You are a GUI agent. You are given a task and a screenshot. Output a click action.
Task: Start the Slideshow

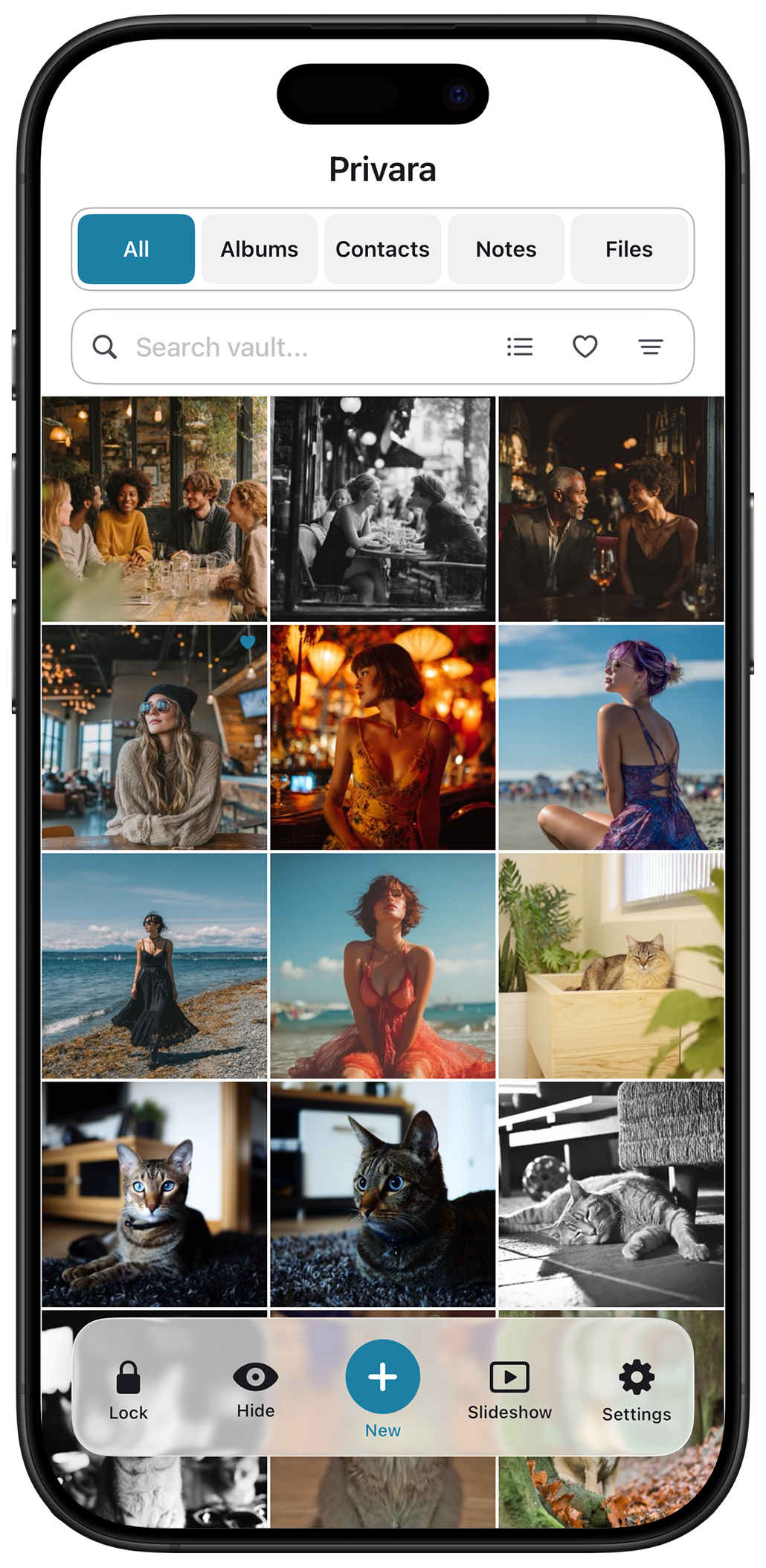(509, 1388)
